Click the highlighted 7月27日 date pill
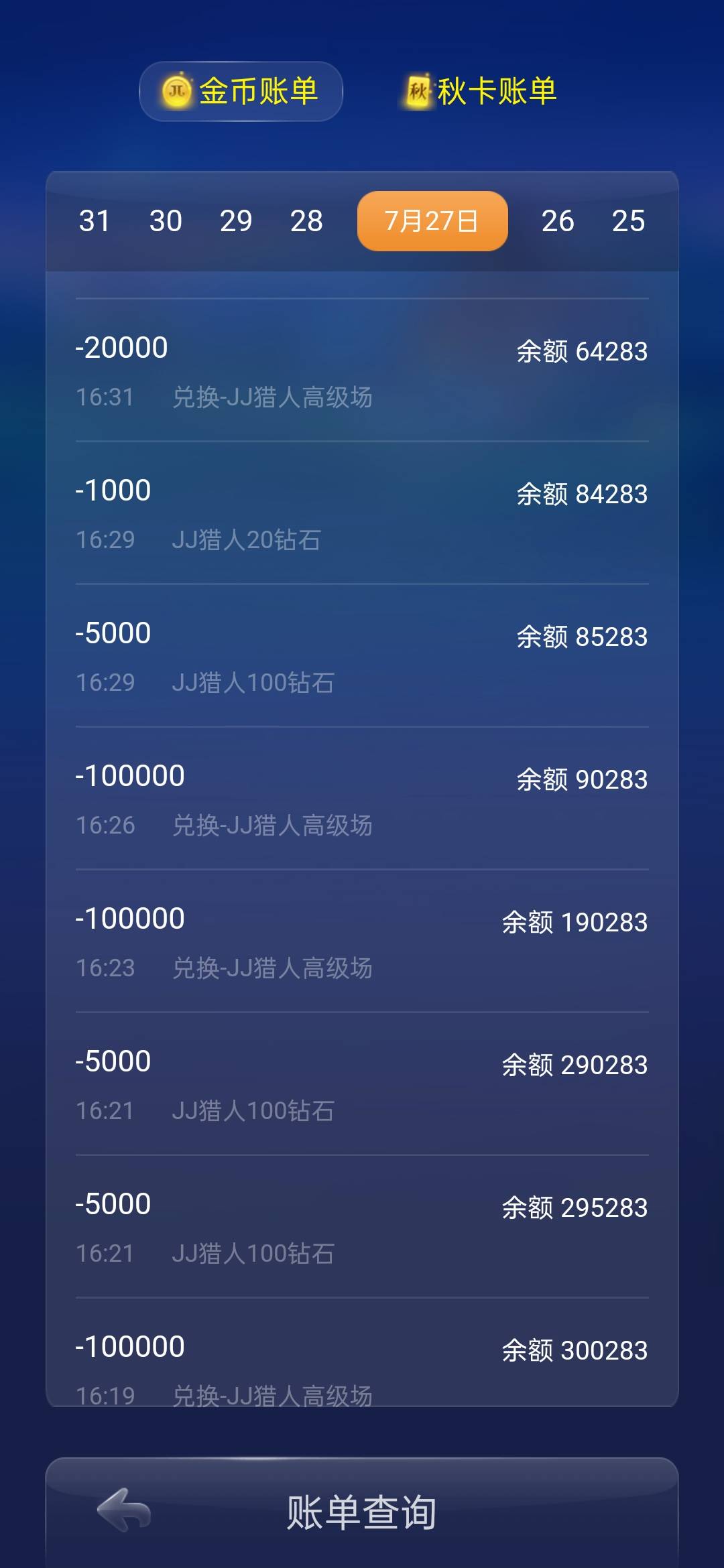The width and height of the screenshot is (724, 1568). 432,221
